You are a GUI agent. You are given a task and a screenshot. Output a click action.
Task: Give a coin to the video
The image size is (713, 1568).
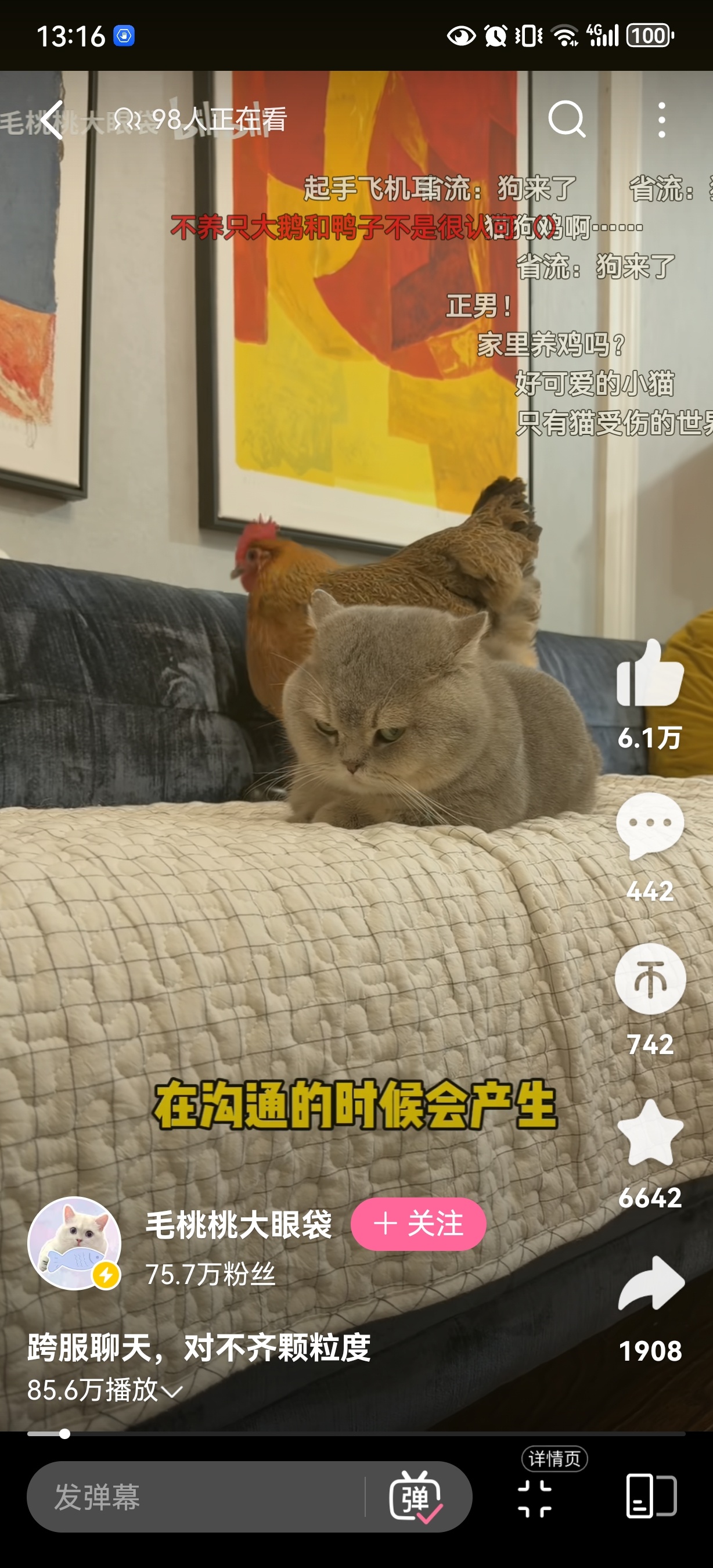point(650,979)
